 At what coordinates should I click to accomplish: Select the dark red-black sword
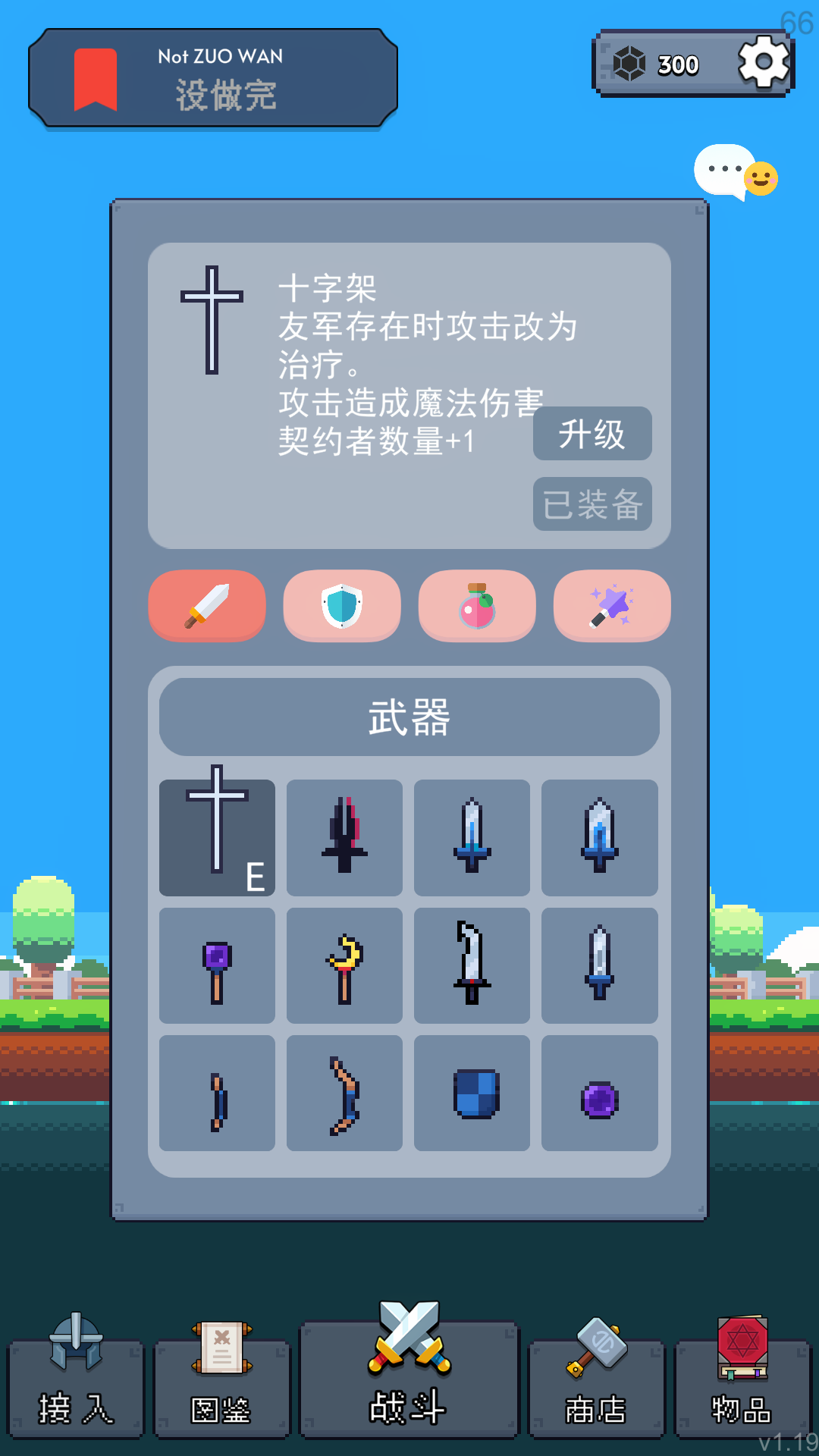[344, 837]
